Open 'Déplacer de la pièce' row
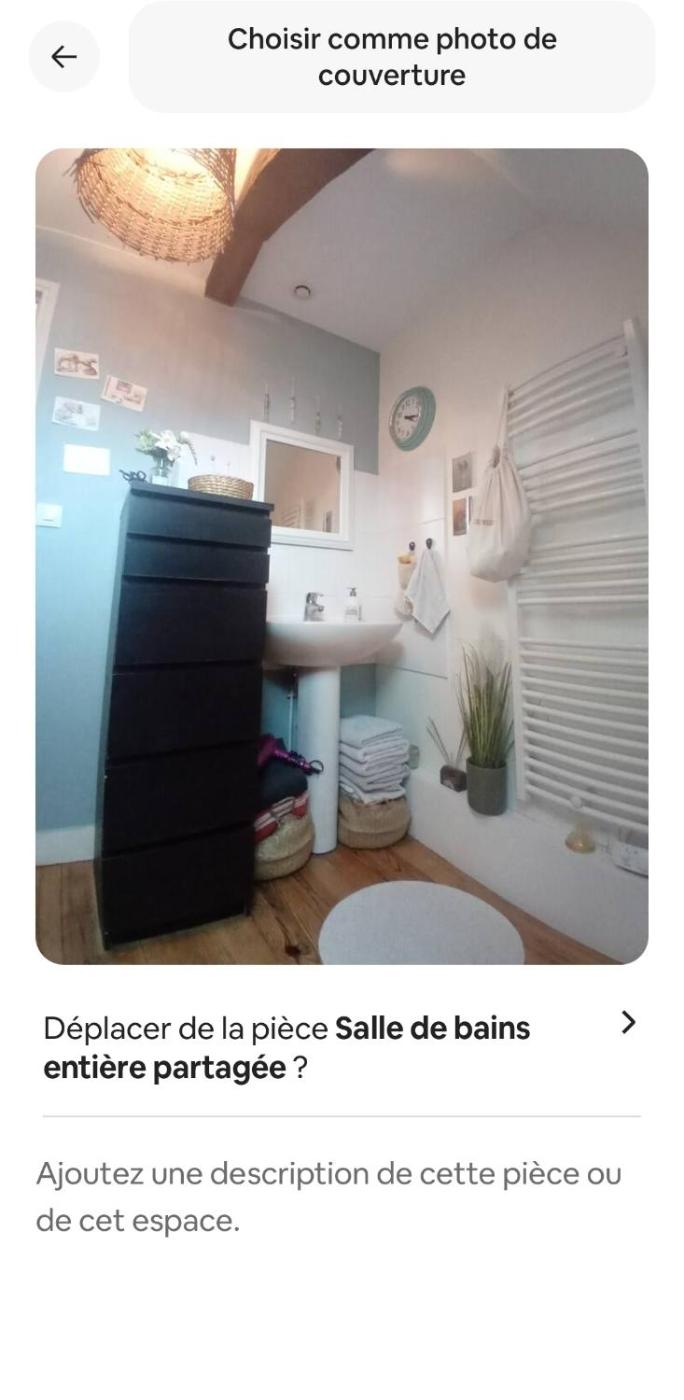The image size is (684, 1400). click(340, 1047)
